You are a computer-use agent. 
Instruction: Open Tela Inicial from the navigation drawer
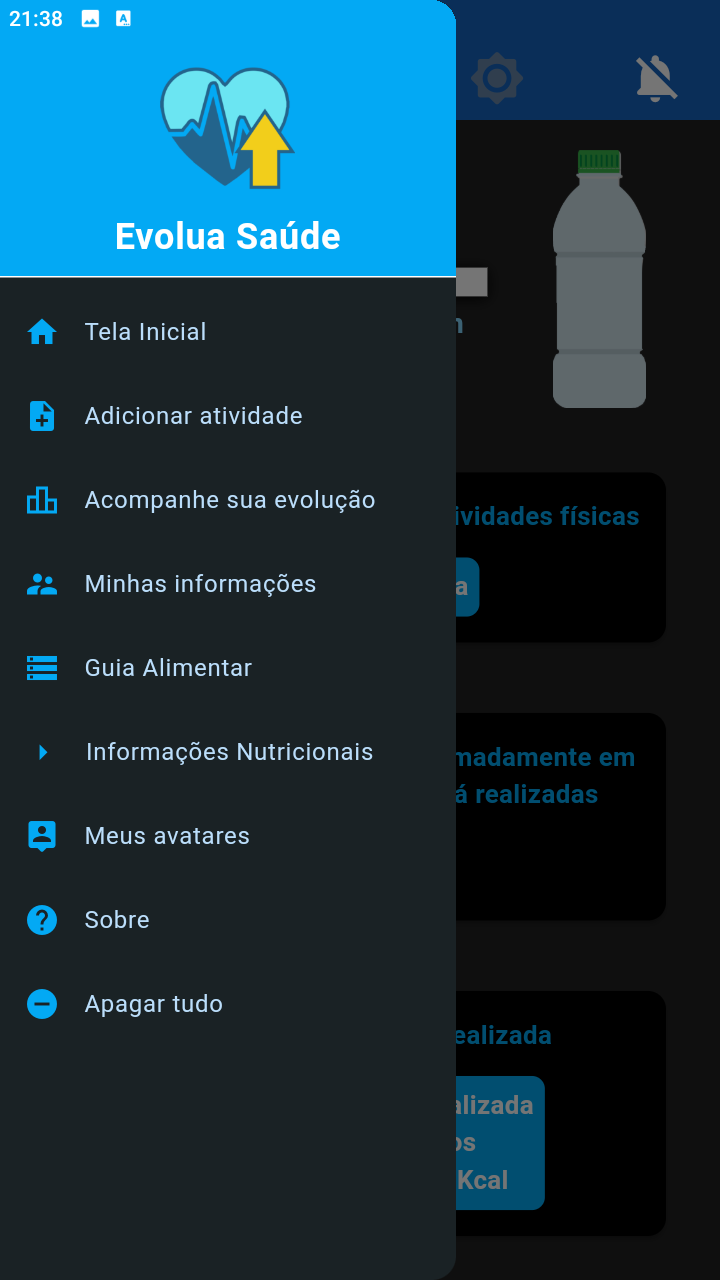(145, 331)
